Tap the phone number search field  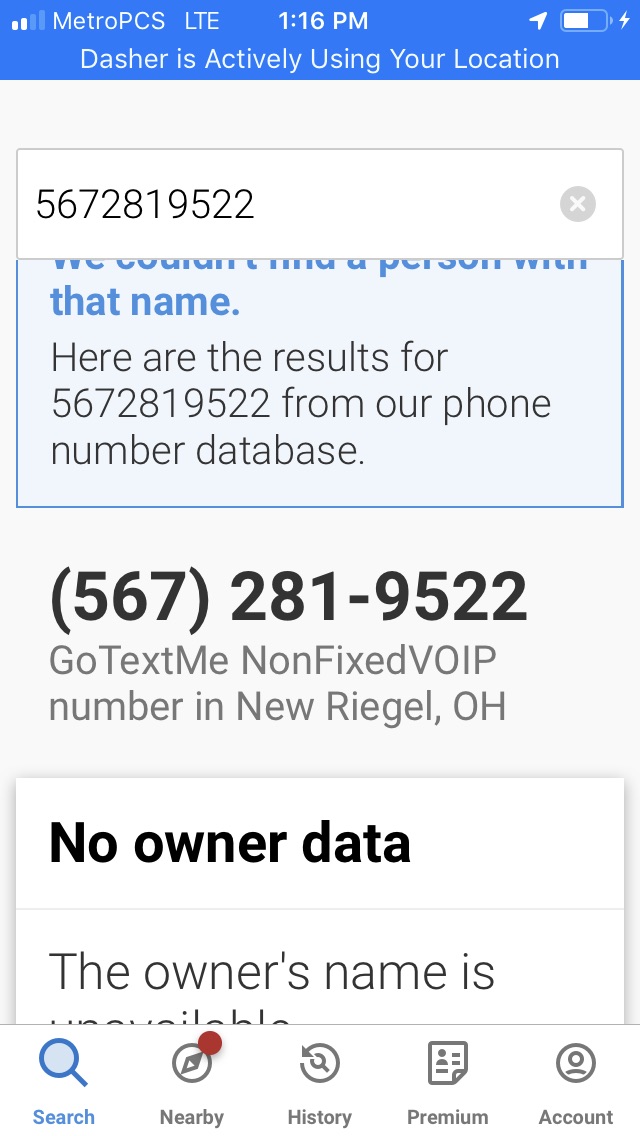click(320, 204)
